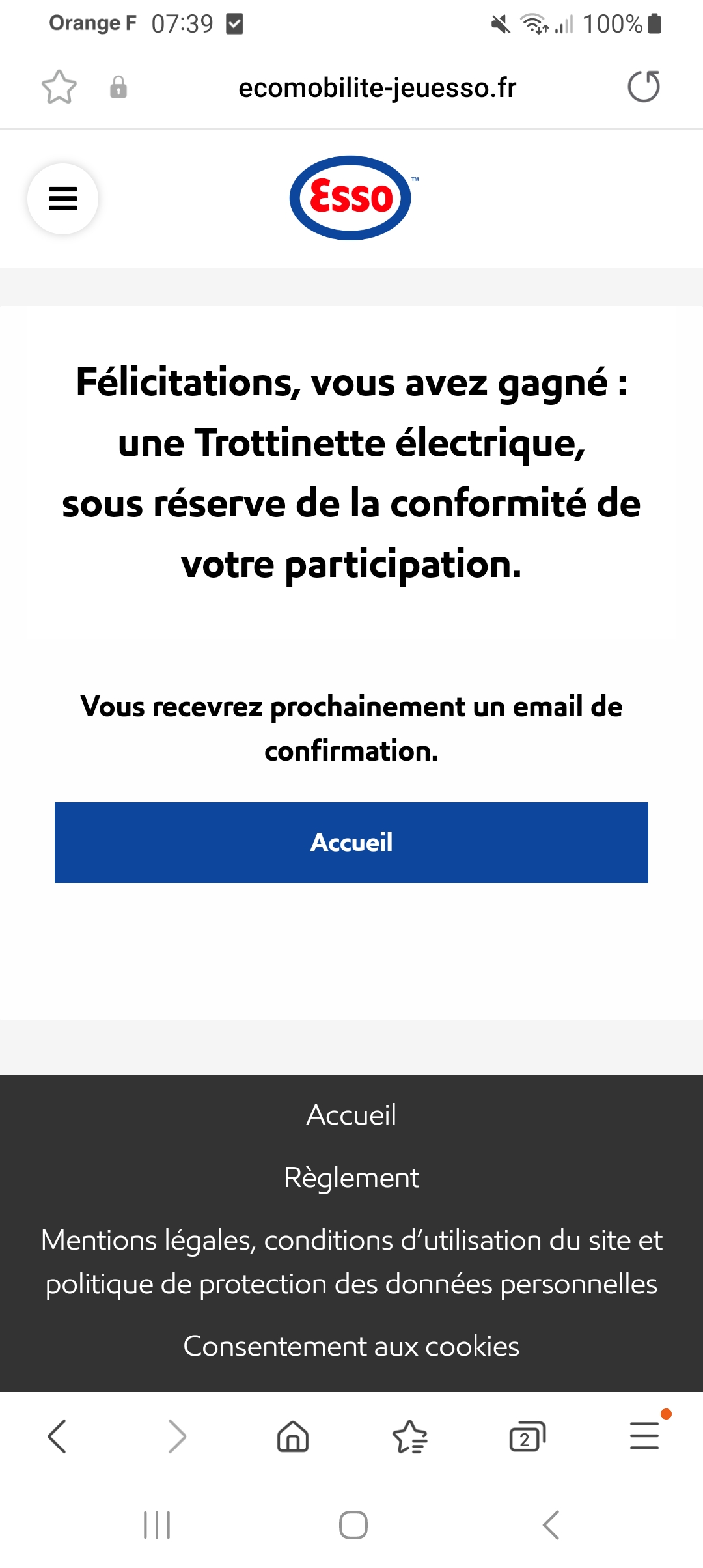Go to the phone's home screen
The height and width of the screenshot is (1568, 703).
click(x=353, y=1525)
